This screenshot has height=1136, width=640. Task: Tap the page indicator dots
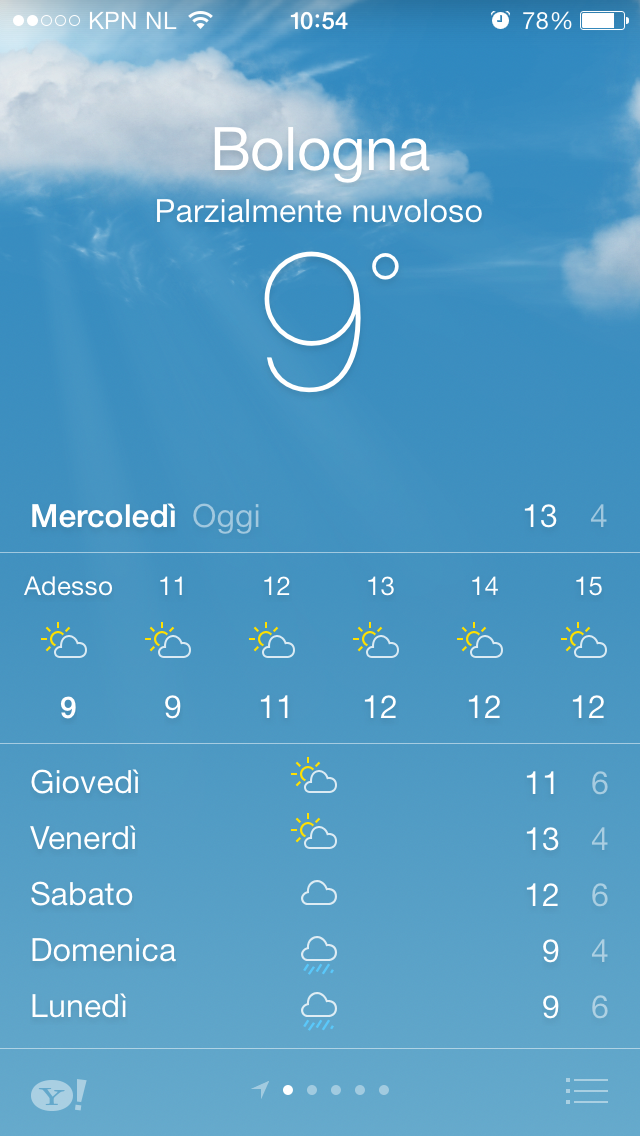(x=323, y=1090)
